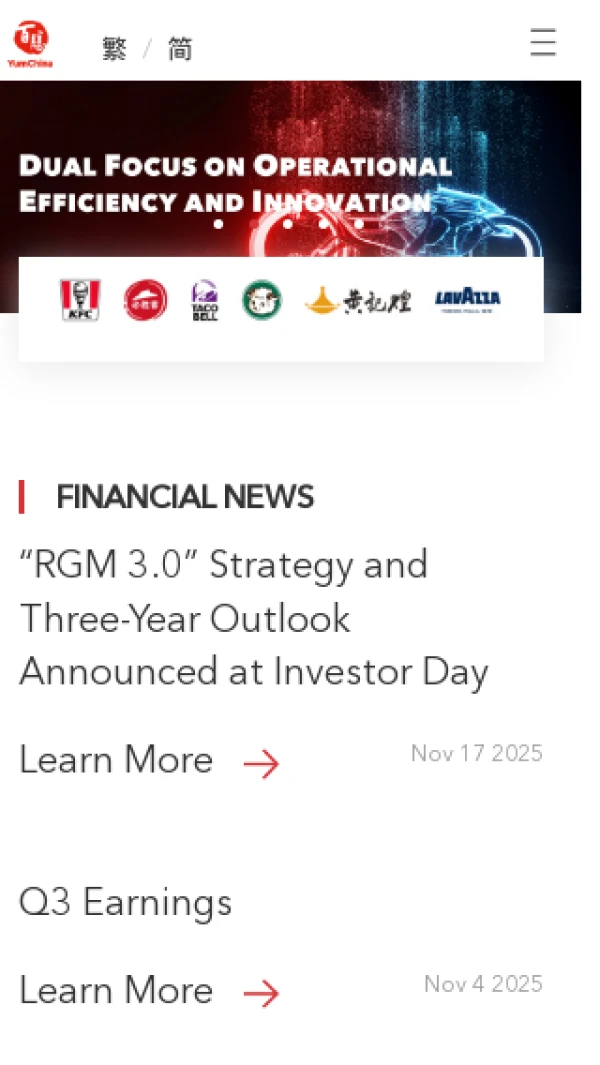
Task: Switch language to Simplified Chinese (简)
Action: coord(180,49)
